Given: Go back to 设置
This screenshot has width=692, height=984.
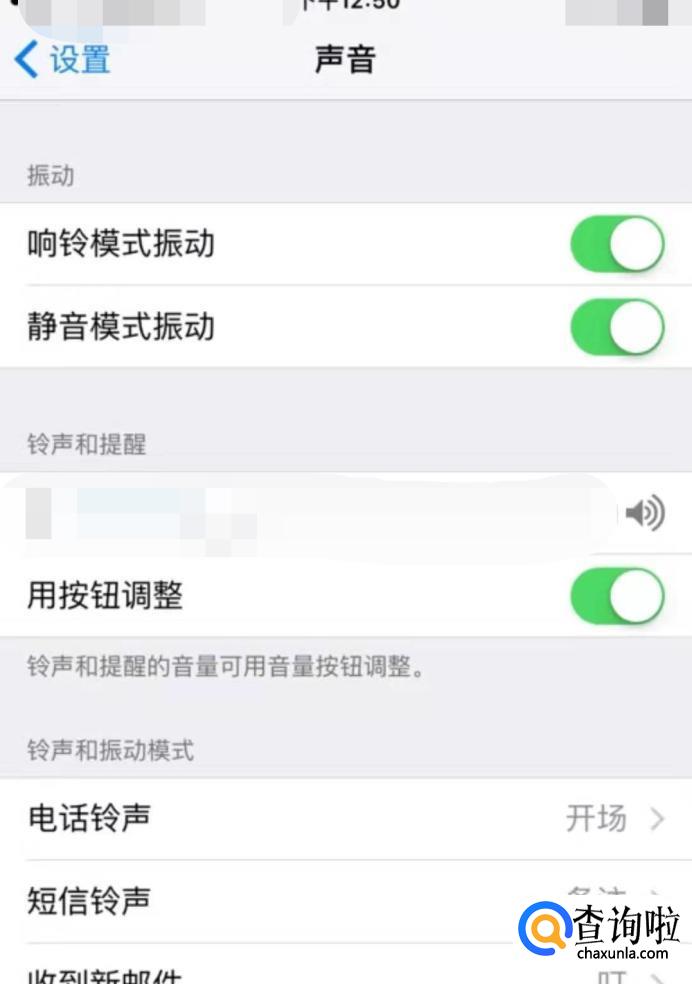Looking at the screenshot, I should click(62, 60).
